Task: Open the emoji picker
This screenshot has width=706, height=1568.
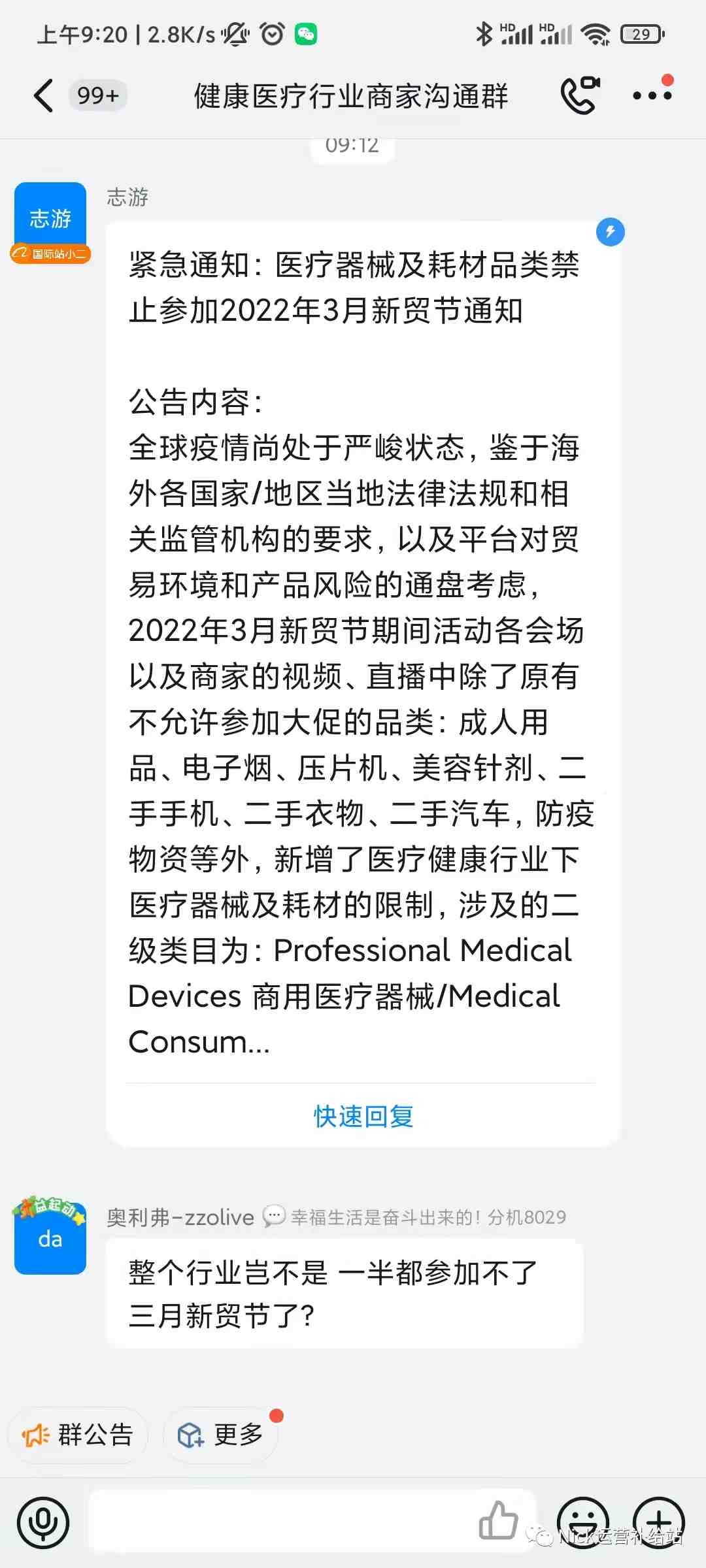Action: click(582, 1522)
